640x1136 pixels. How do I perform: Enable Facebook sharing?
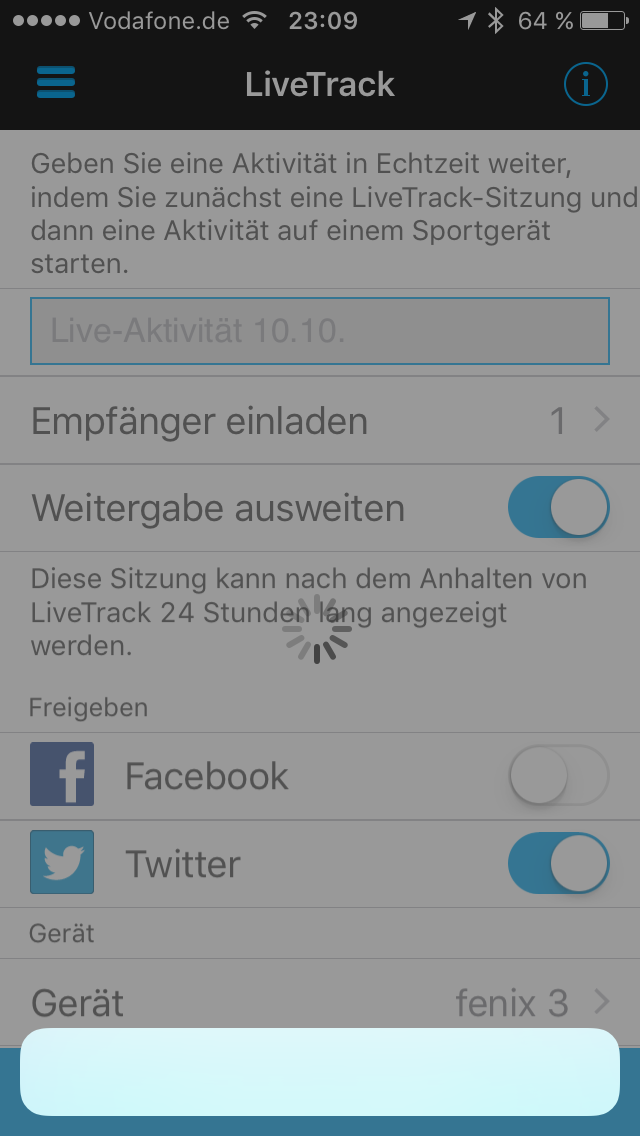(558, 775)
